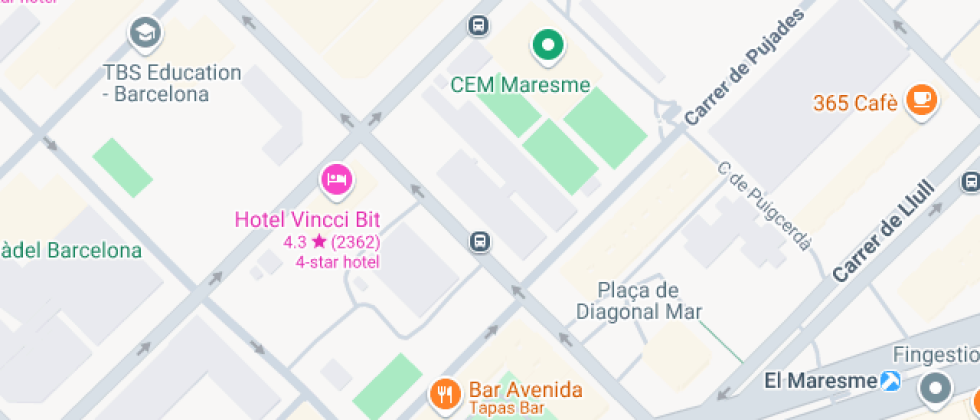Open TBS Education Barcelona marker
This screenshot has height=420, width=980.
[x=146, y=35]
